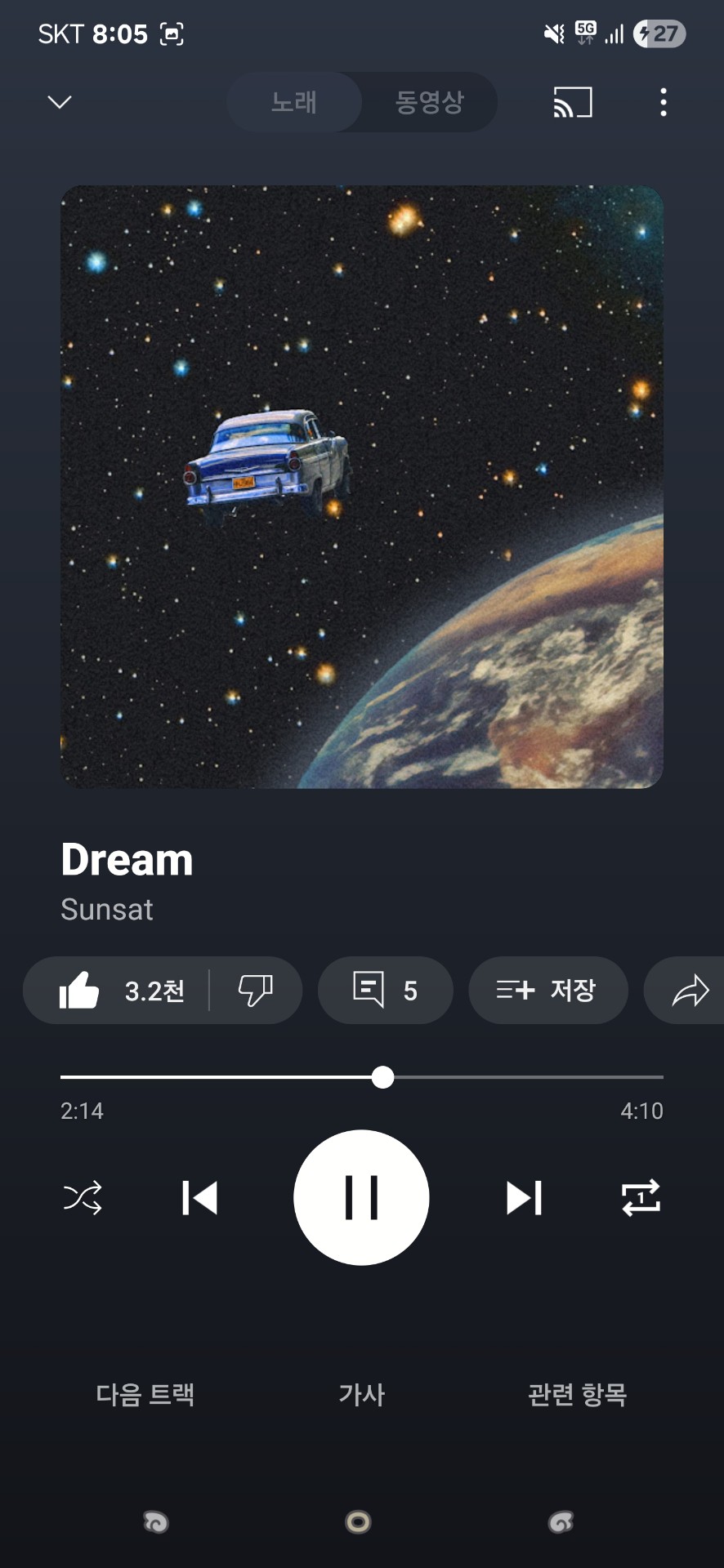The width and height of the screenshot is (724, 1568).
Task: Toggle the repeat mode
Action: [641, 1198]
